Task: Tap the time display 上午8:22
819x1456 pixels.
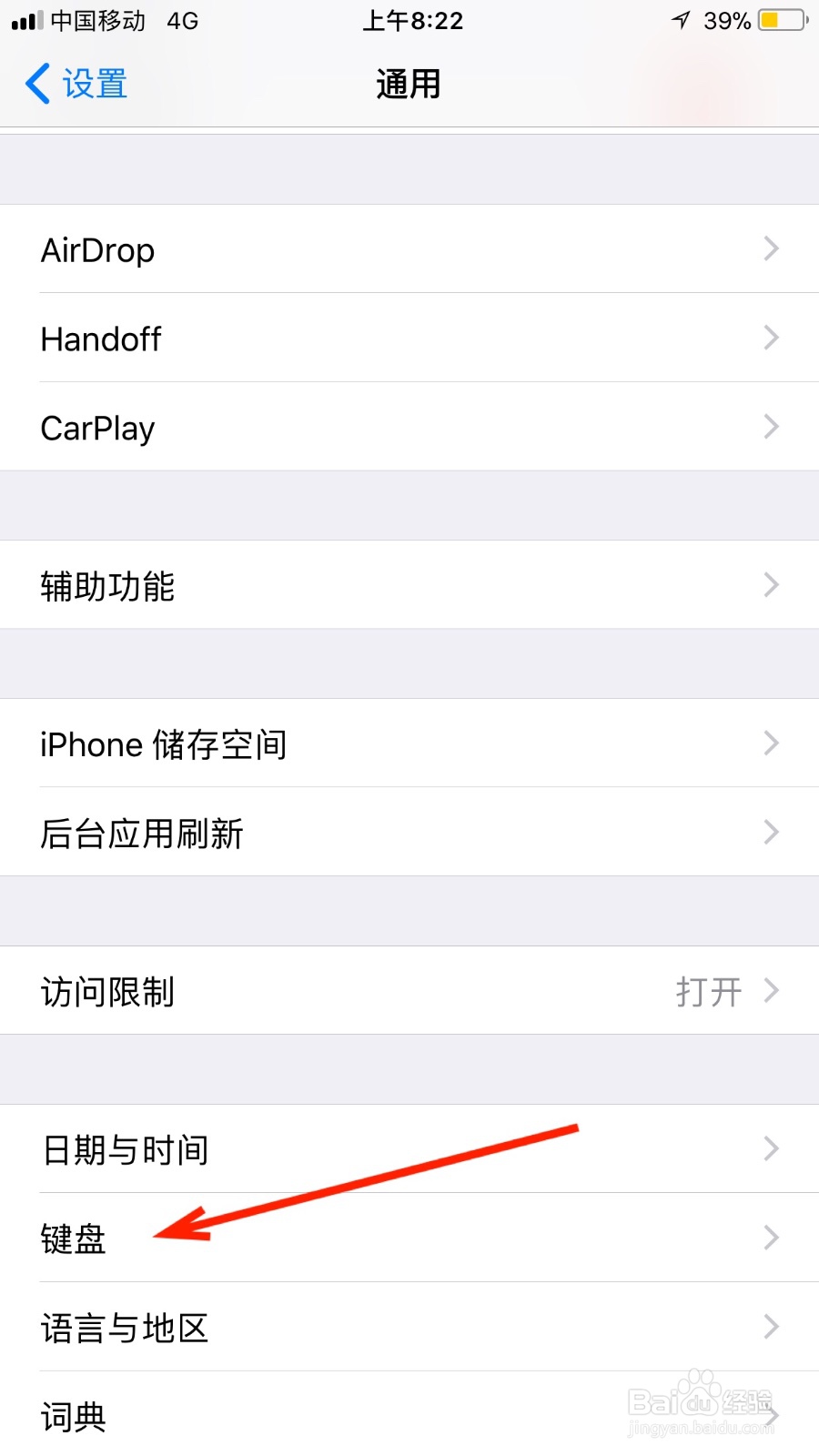Action: click(x=414, y=20)
